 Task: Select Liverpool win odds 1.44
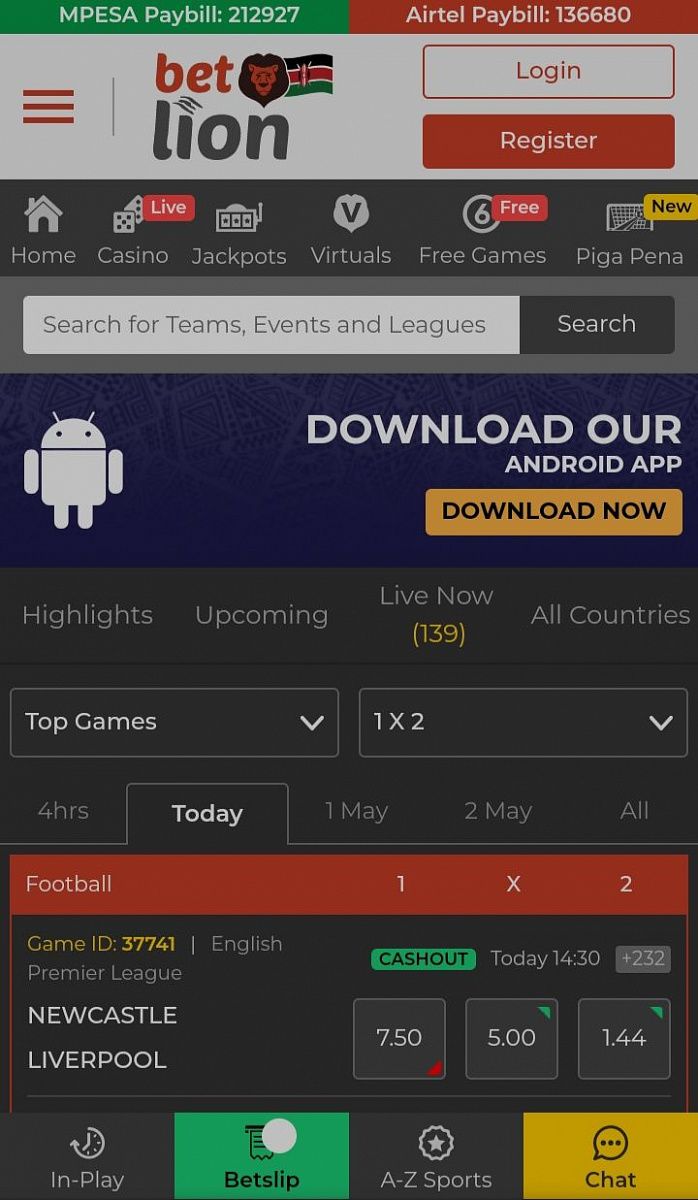click(624, 1038)
